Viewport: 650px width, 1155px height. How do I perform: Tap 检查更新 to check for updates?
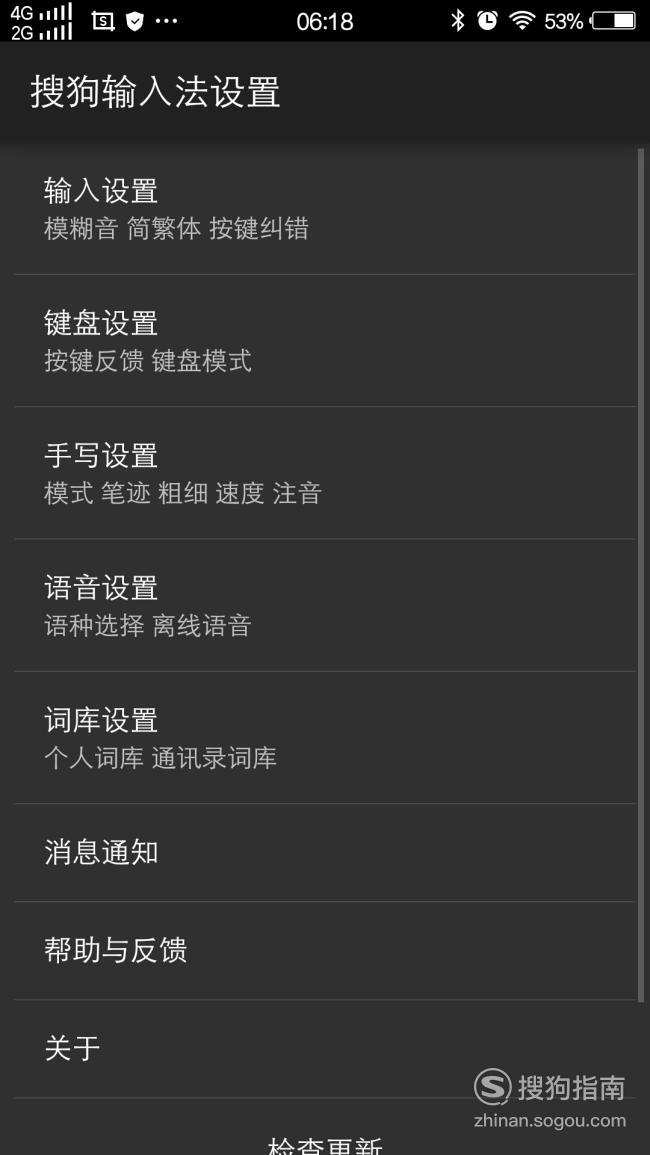324,1143
